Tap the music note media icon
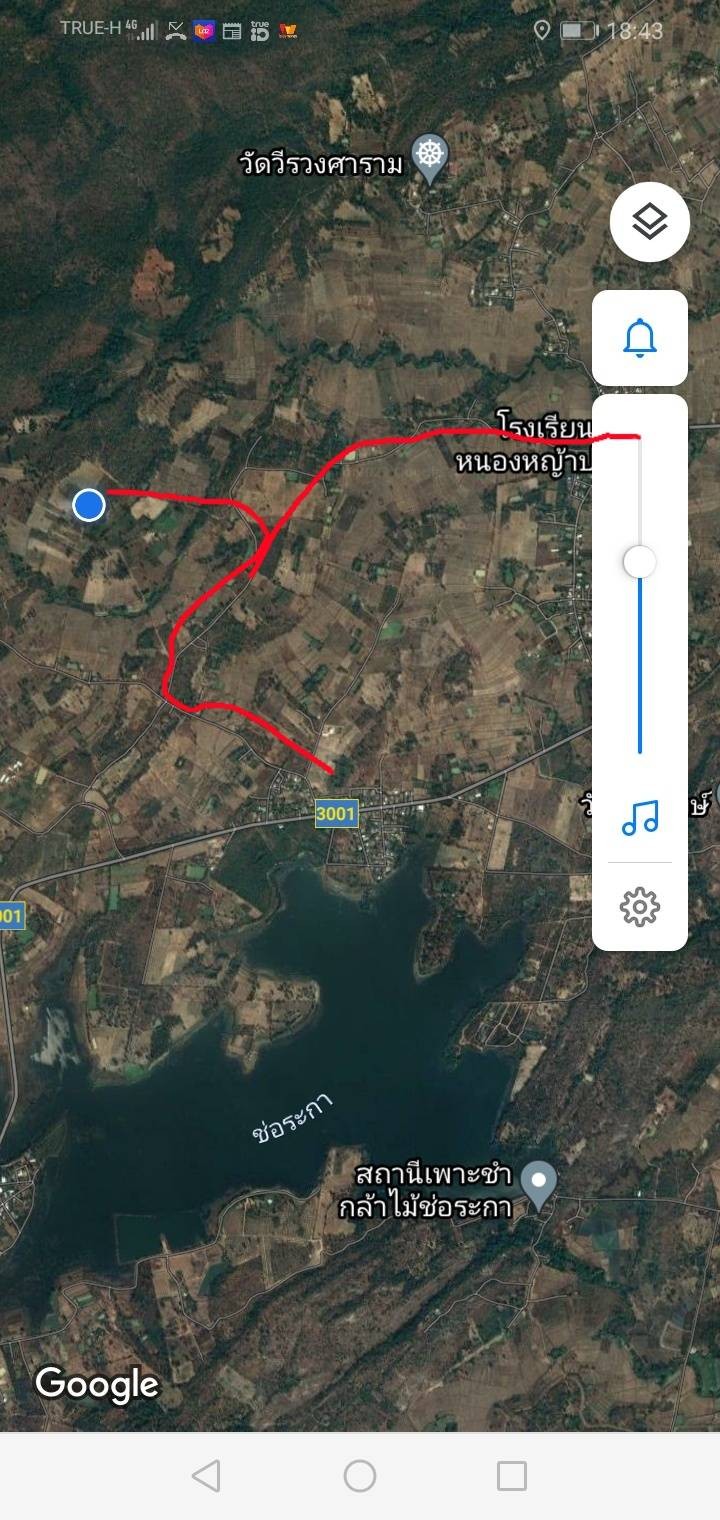This screenshot has width=720, height=1520. (640, 817)
